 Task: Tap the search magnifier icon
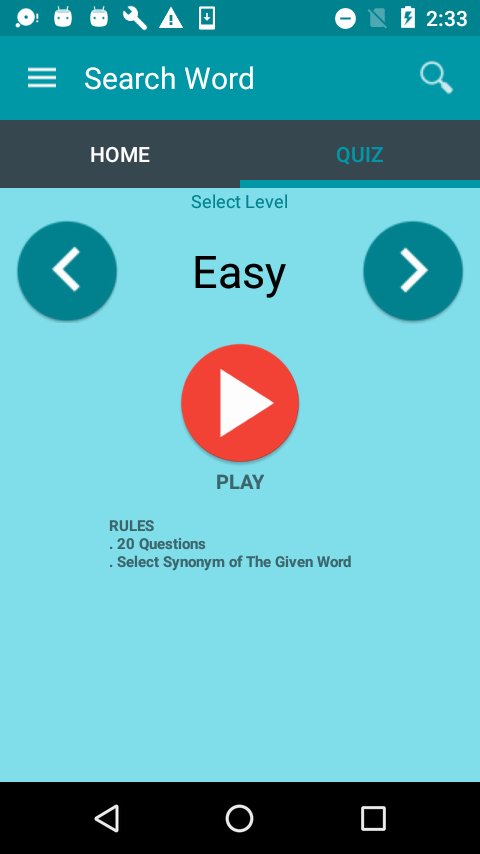436,78
